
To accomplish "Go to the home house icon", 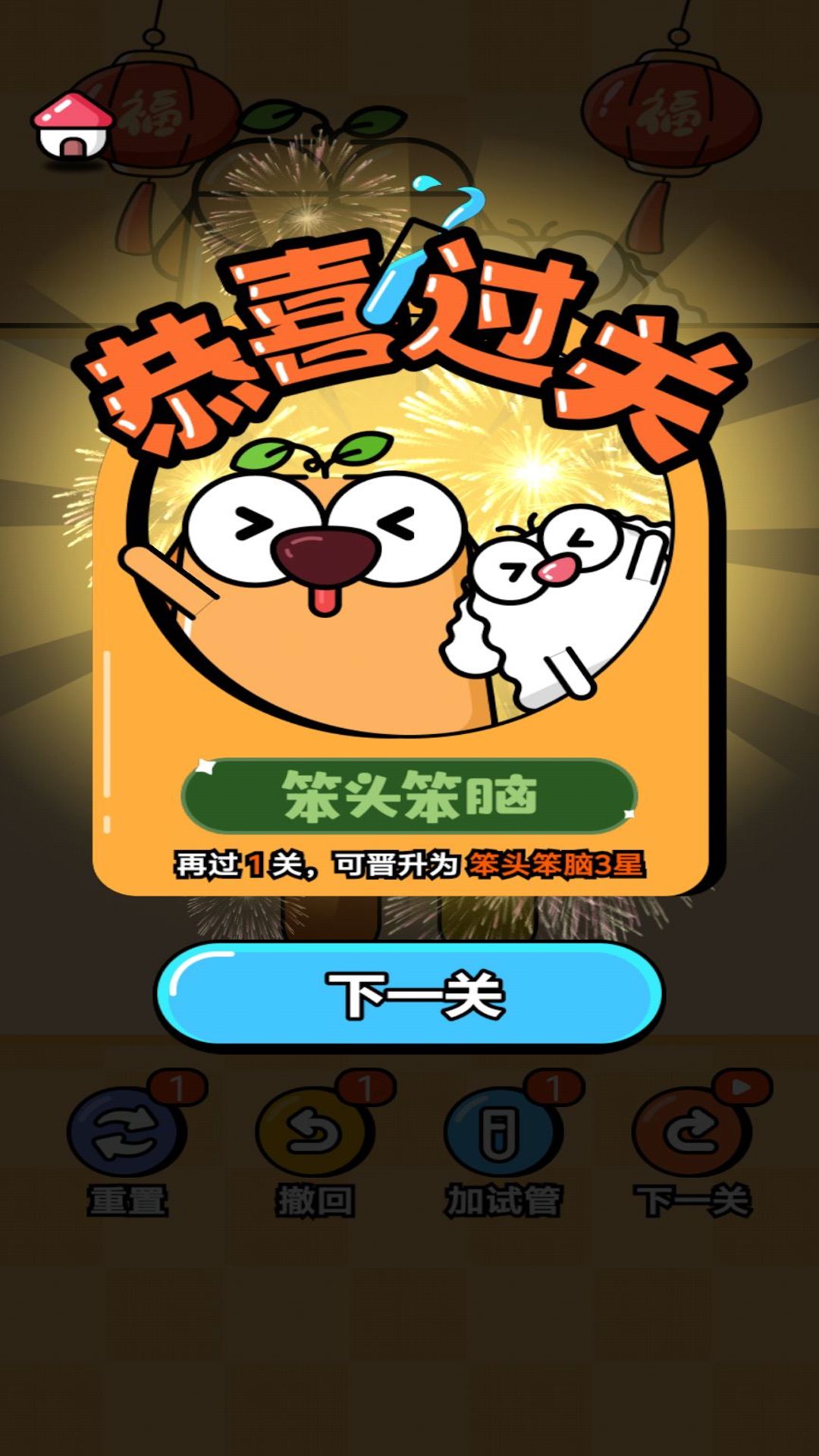I will pyautogui.click(x=72, y=127).
